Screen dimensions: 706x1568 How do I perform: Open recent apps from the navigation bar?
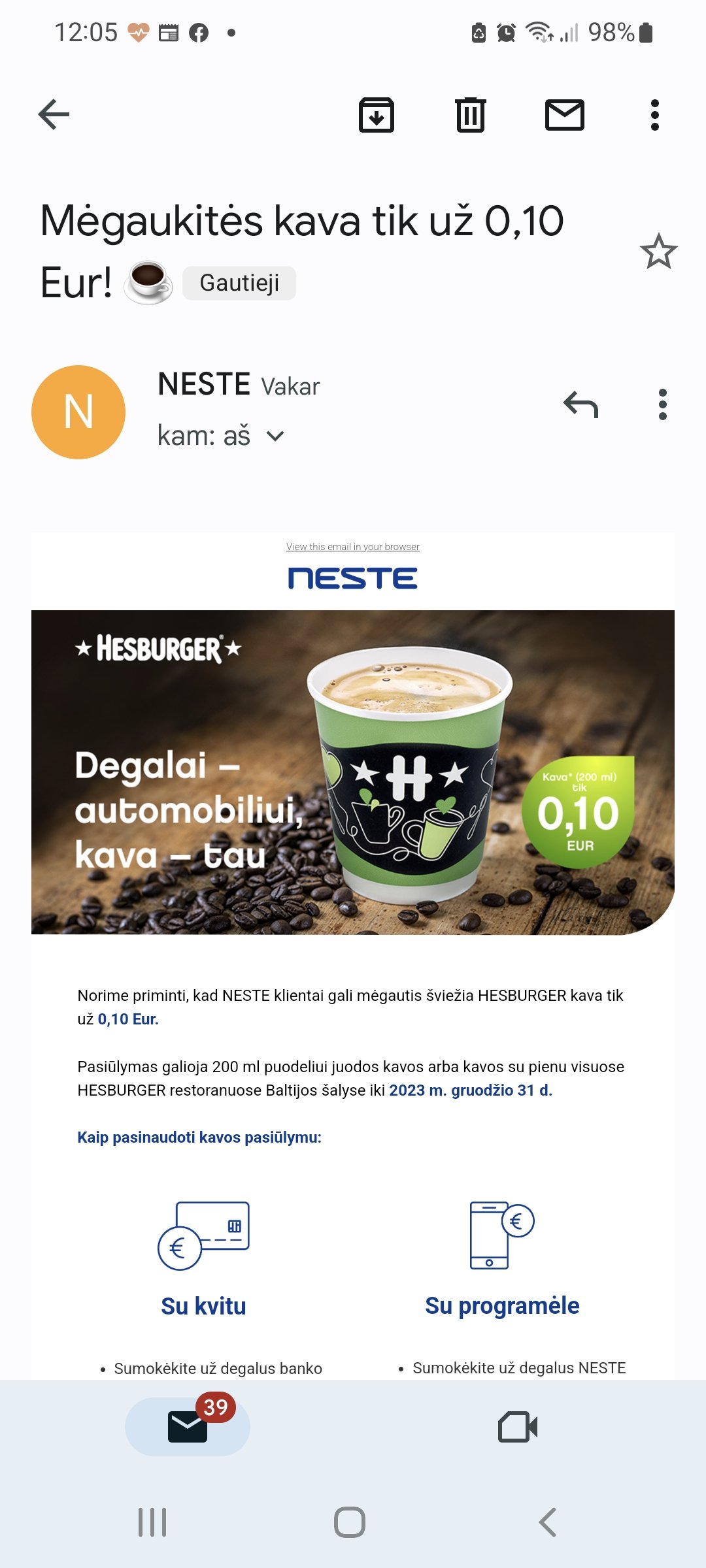152,1522
